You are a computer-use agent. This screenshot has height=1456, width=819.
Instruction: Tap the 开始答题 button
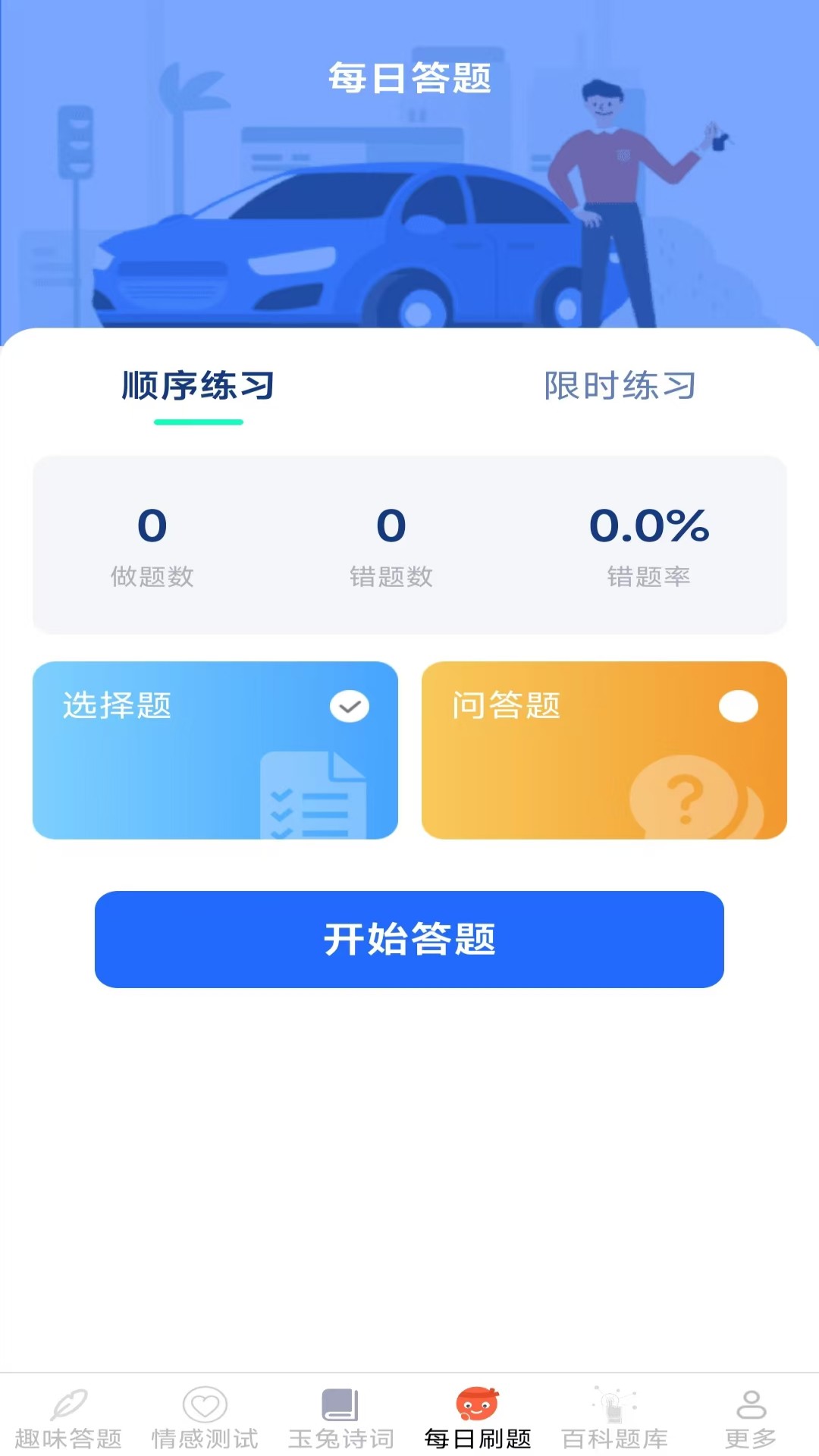409,939
